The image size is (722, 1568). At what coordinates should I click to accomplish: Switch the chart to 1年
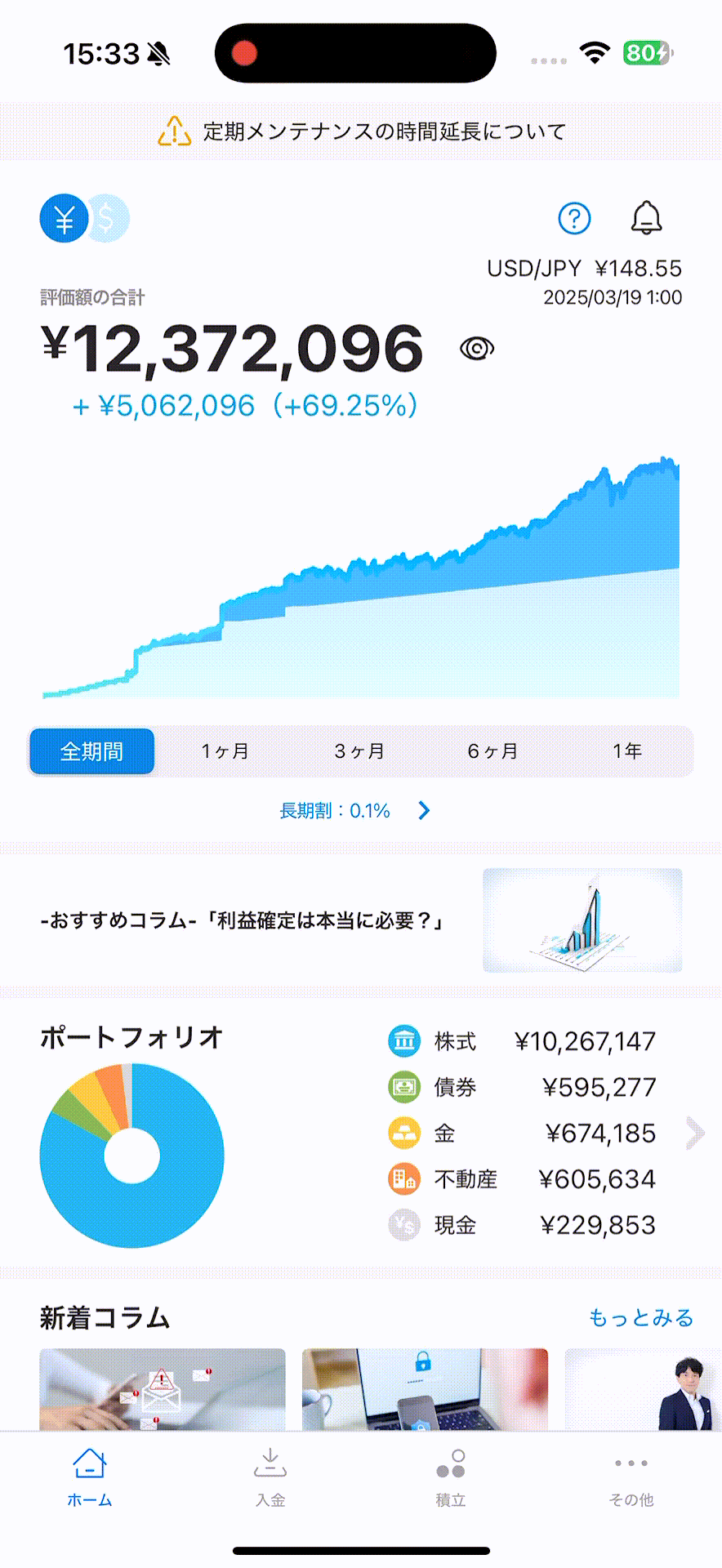(x=627, y=751)
